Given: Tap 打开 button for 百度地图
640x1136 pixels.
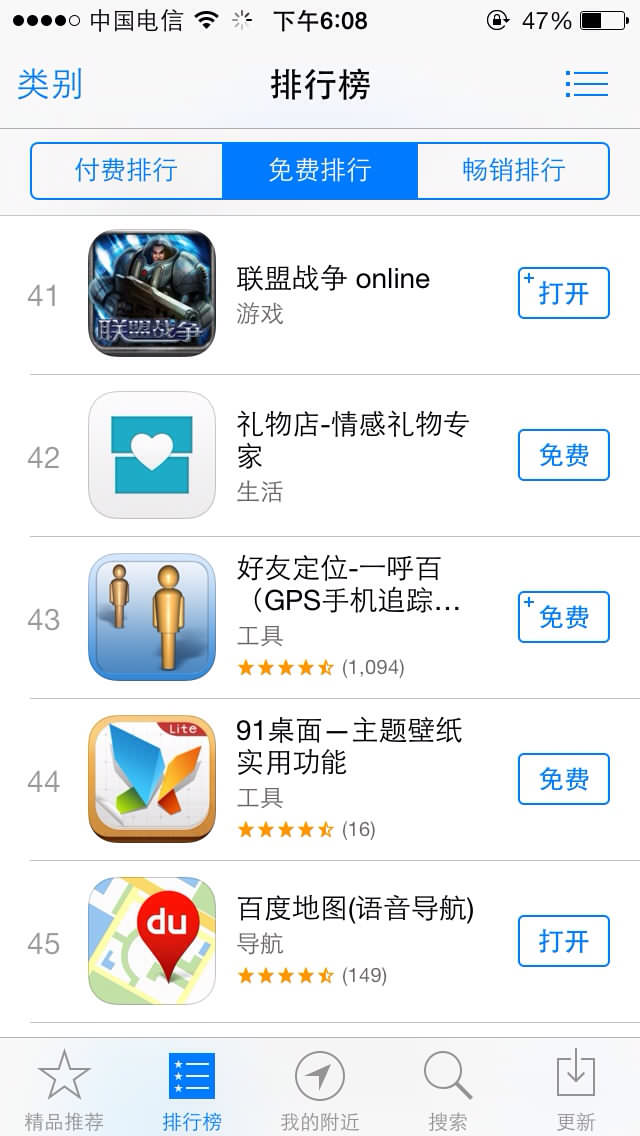Looking at the screenshot, I should pyautogui.click(x=563, y=941).
